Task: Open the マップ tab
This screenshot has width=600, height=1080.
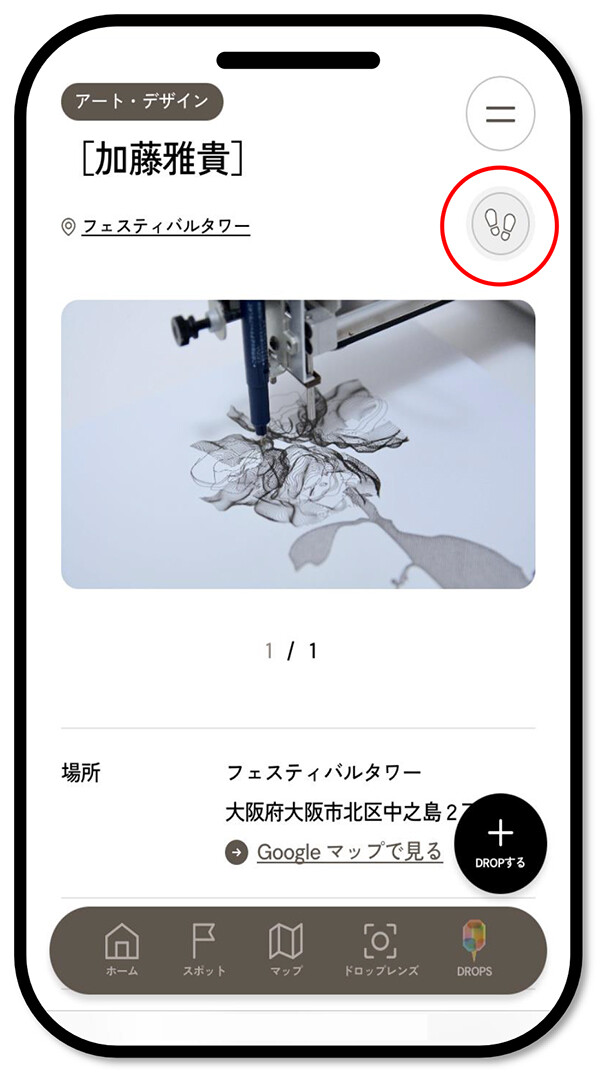Action: (286, 949)
